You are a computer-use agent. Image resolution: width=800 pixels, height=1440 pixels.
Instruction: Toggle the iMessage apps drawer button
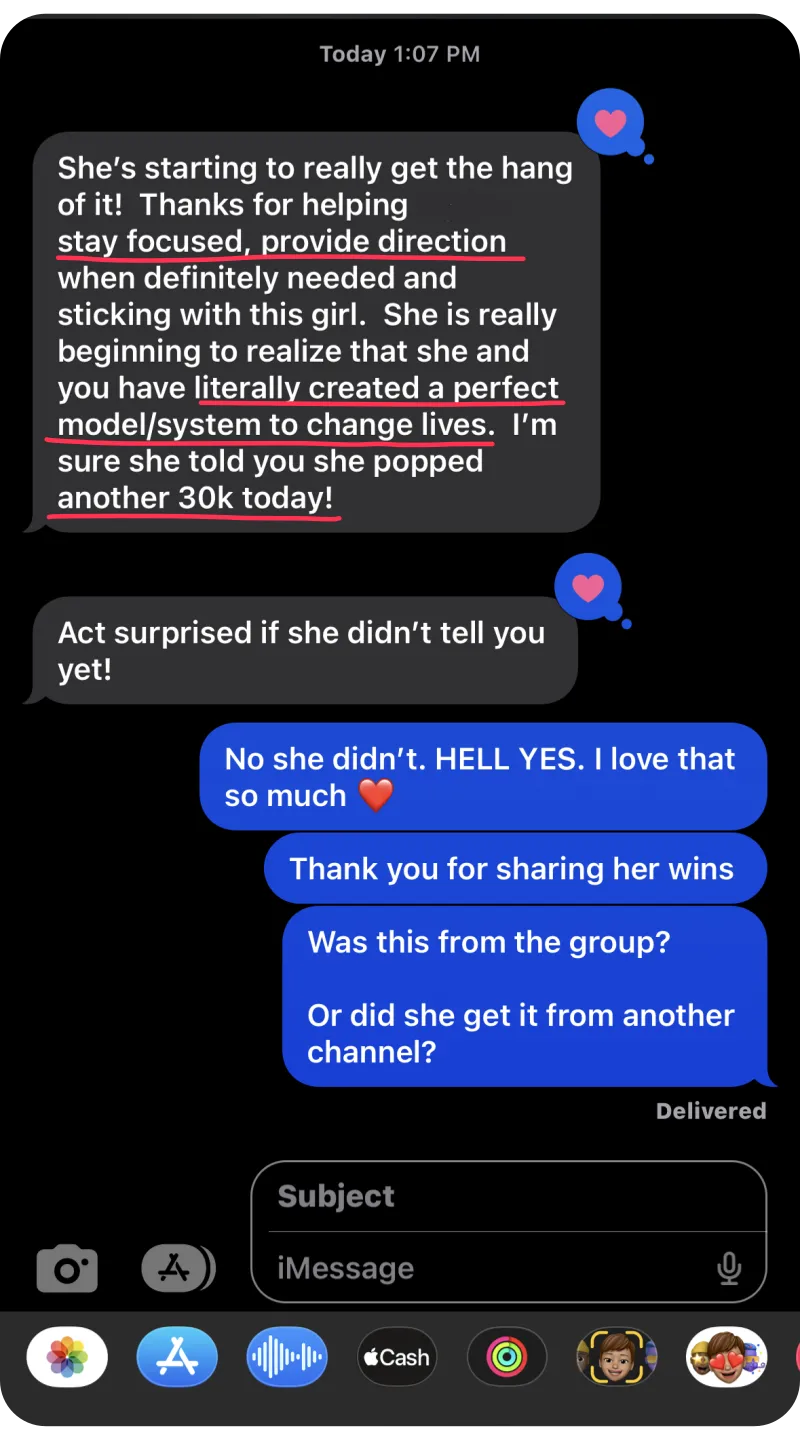(177, 1269)
